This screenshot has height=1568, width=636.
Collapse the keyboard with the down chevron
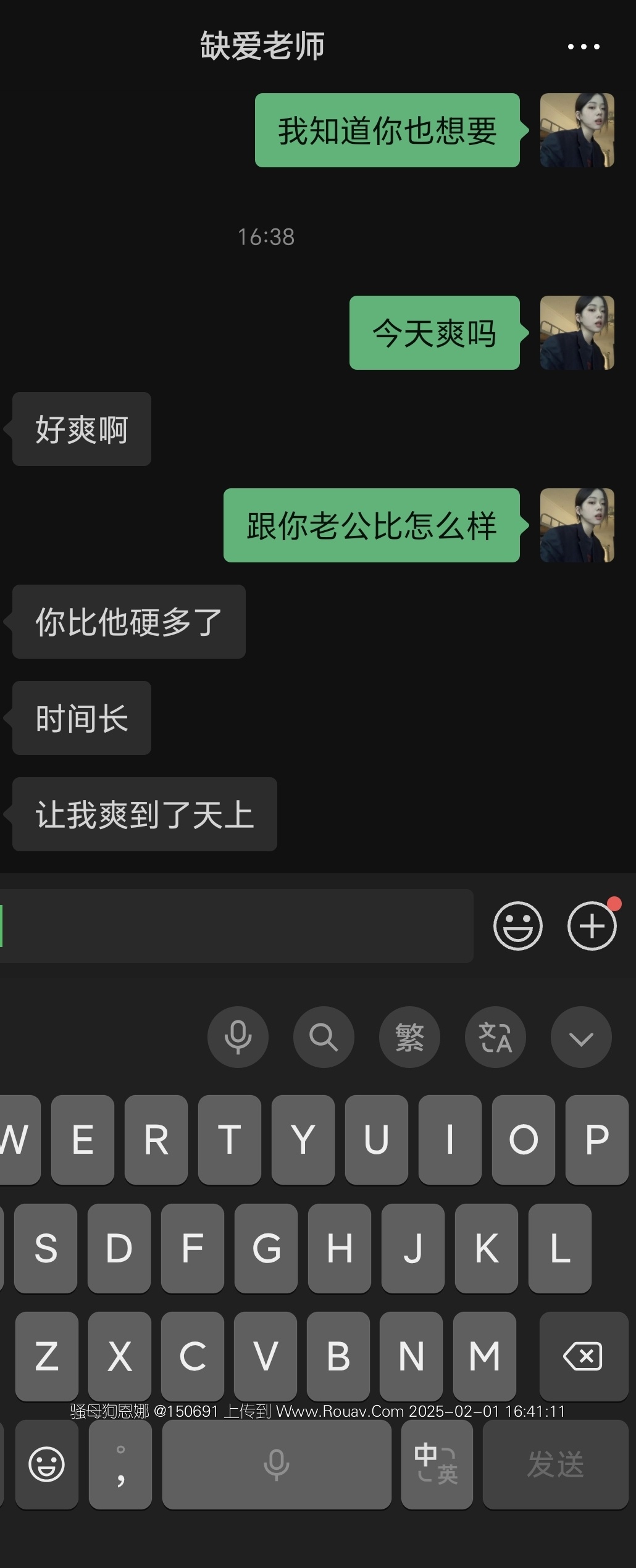click(581, 1037)
